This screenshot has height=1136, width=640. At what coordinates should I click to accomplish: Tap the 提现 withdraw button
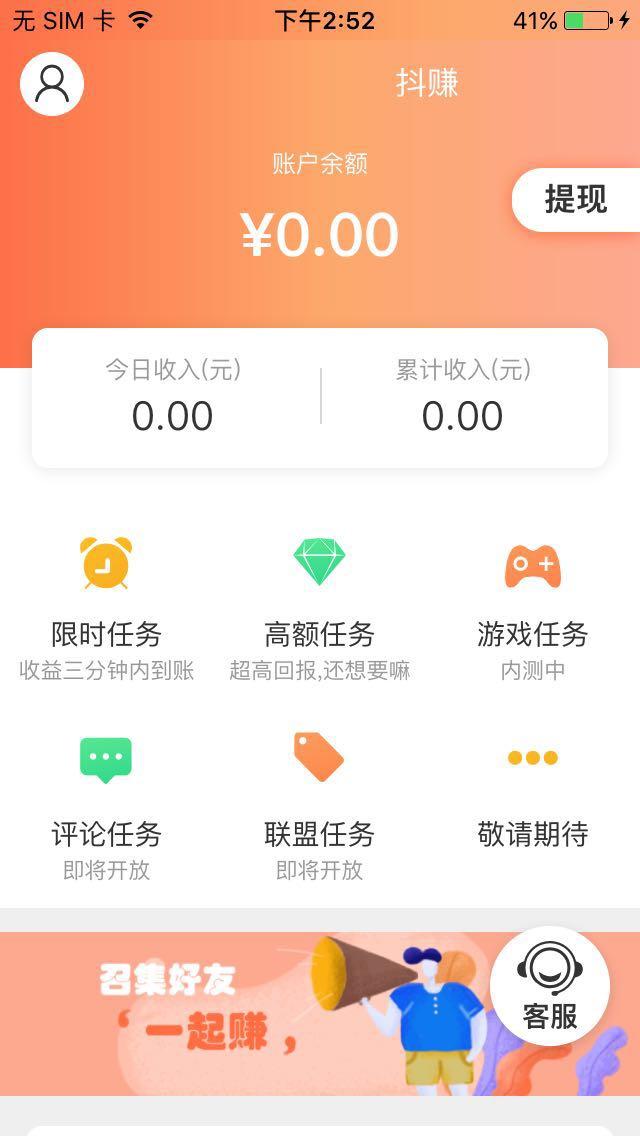(576, 200)
